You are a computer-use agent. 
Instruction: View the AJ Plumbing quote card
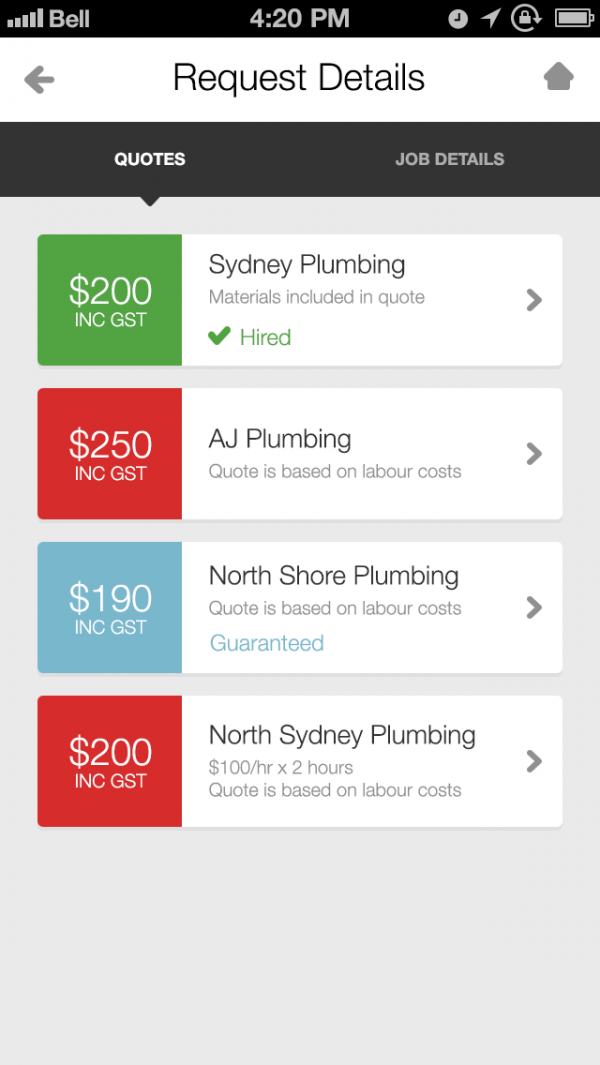click(x=300, y=454)
